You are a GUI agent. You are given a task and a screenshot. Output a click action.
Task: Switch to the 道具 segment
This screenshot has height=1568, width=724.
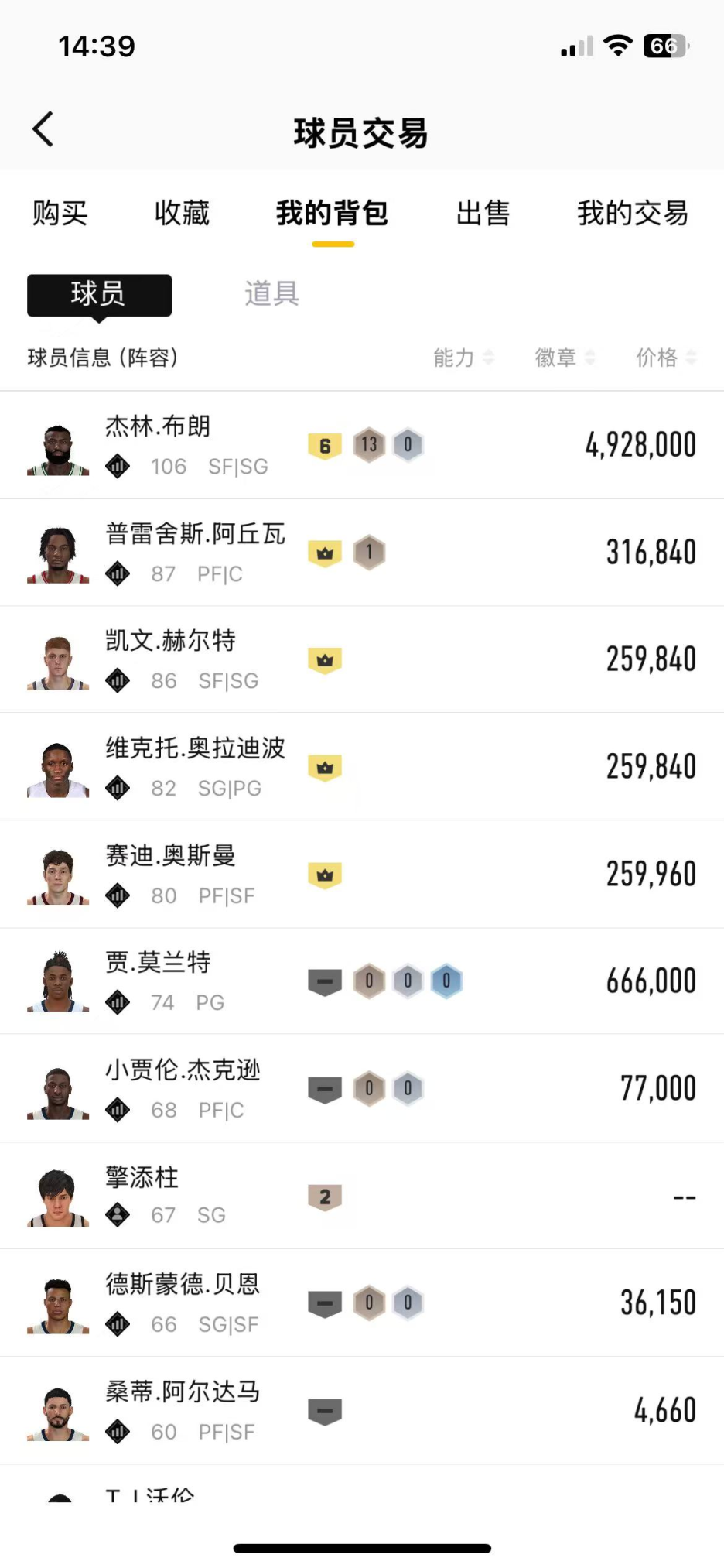click(271, 294)
